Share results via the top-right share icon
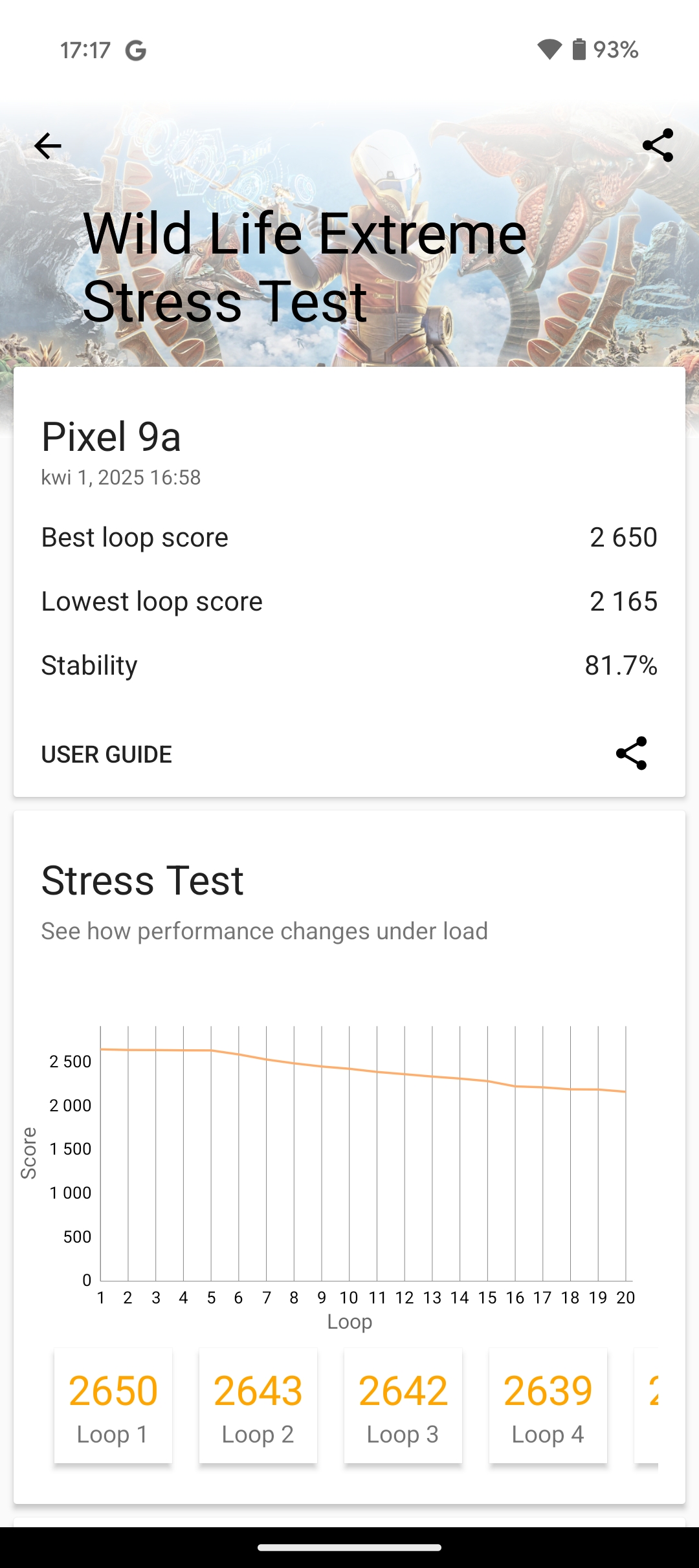The image size is (699, 1568). (658, 146)
